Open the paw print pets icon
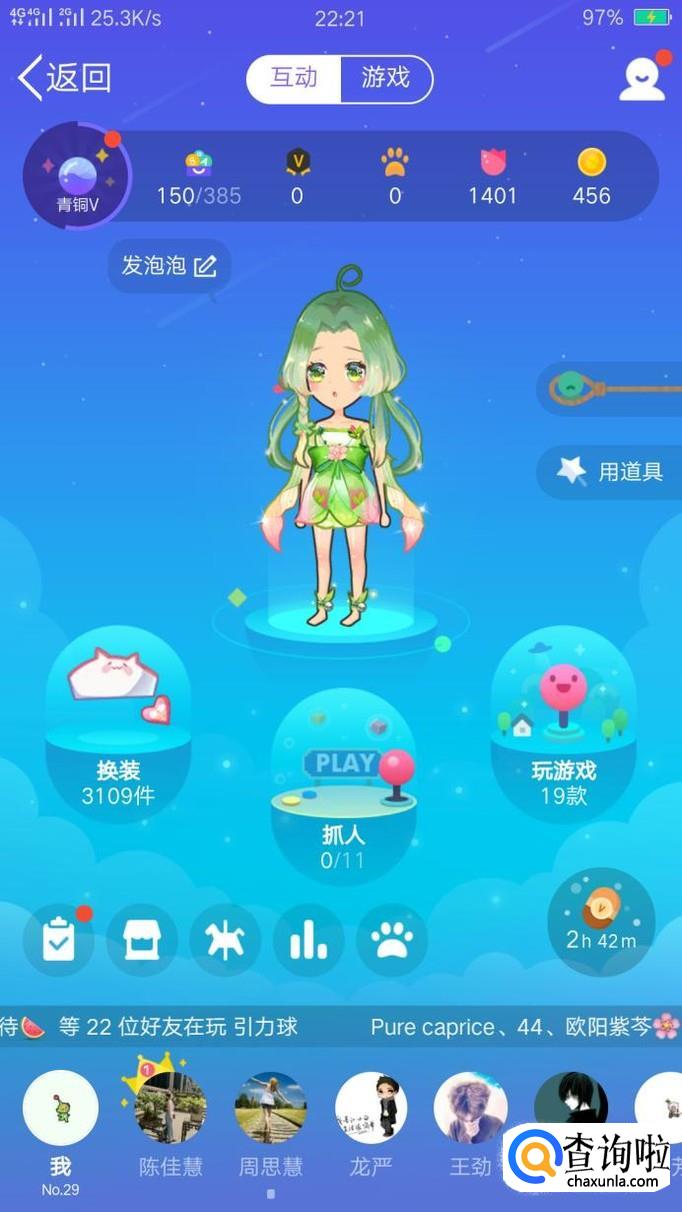The height and width of the screenshot is (1212, 682). 392,940
